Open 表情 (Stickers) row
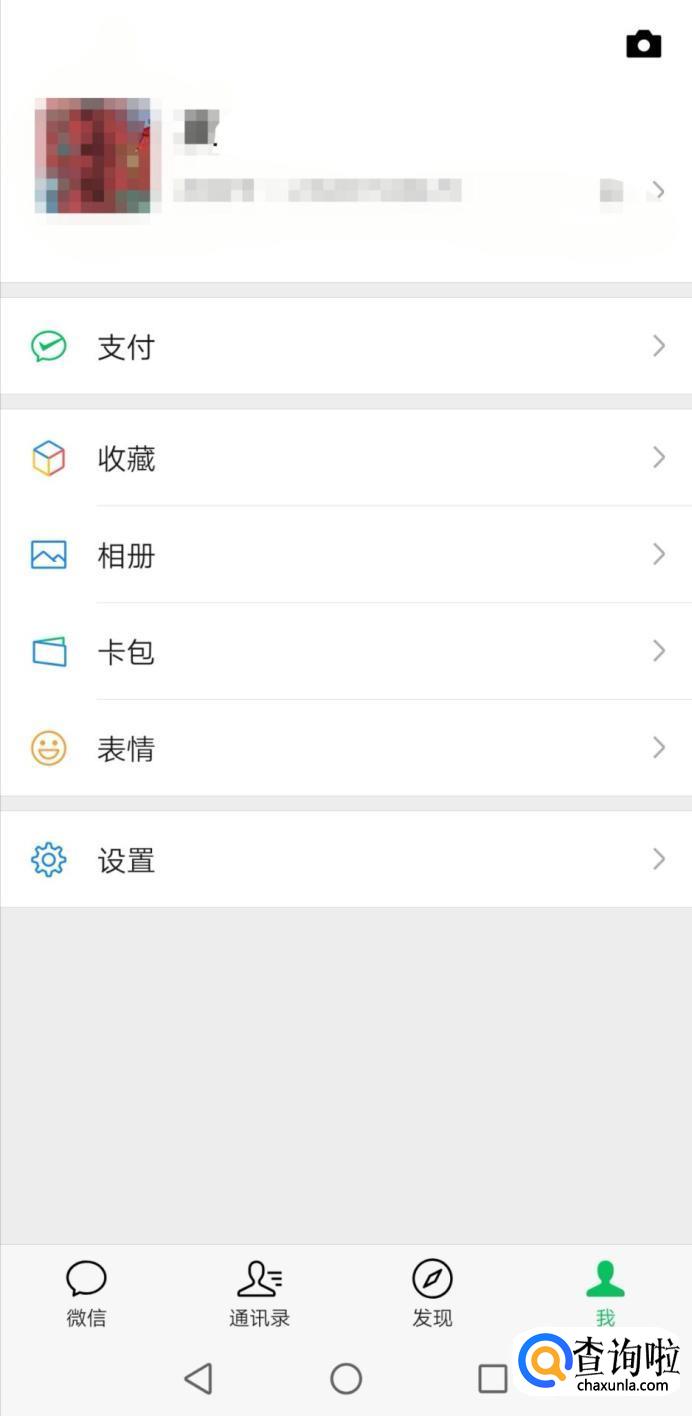692x1416 pixels. coord(345,748)
